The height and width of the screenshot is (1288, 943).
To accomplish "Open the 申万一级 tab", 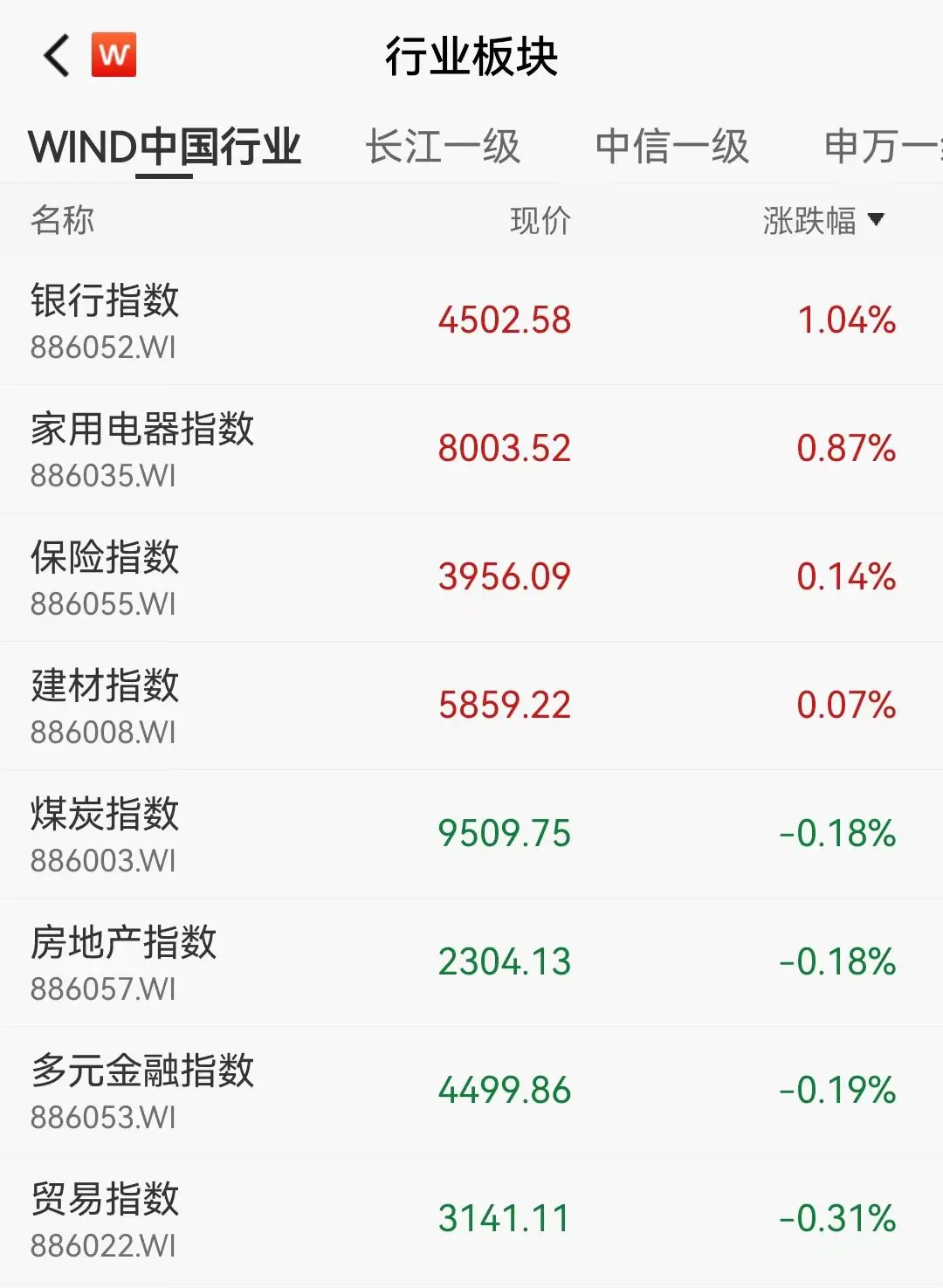I will [x=882, y=147].
